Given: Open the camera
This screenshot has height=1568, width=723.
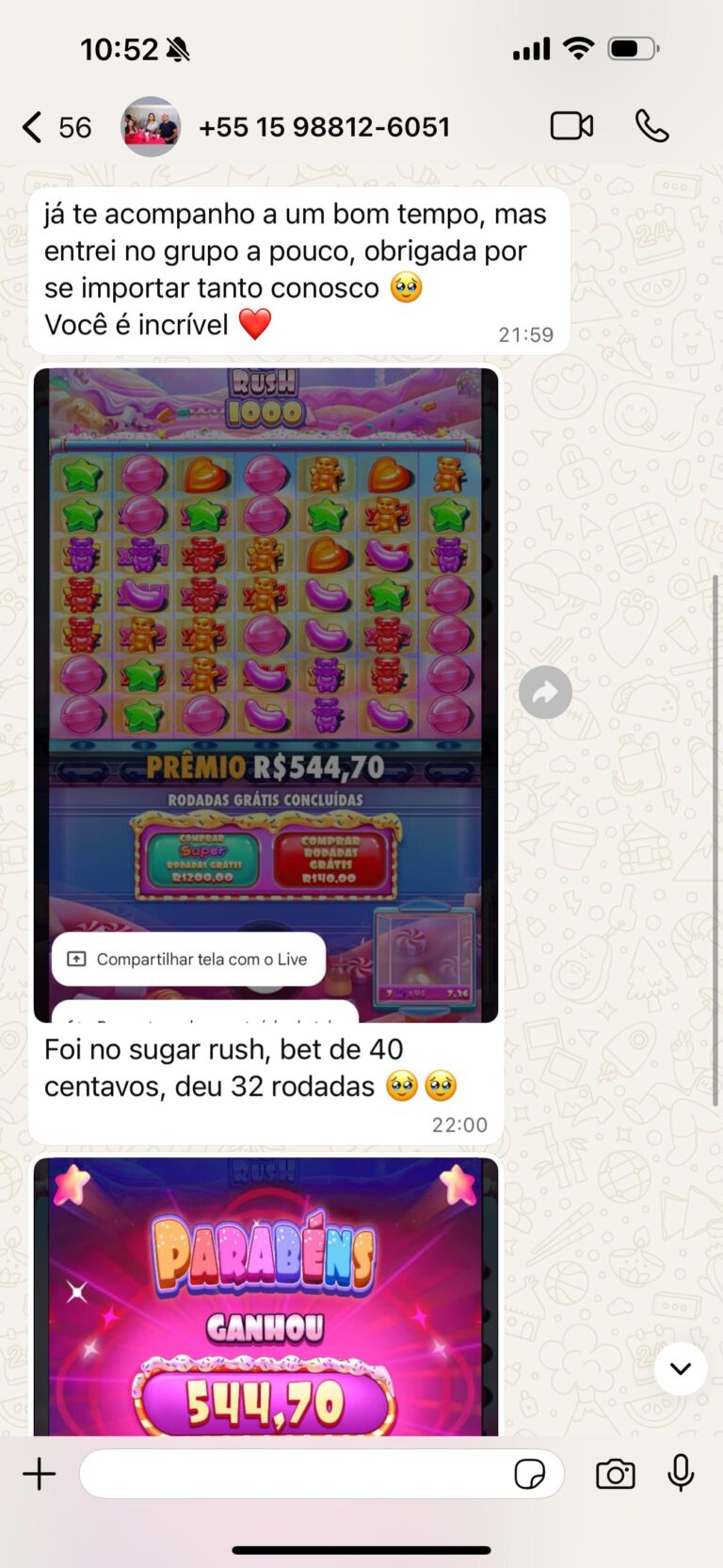Looking at the screenshot, I should (616, 1474).
